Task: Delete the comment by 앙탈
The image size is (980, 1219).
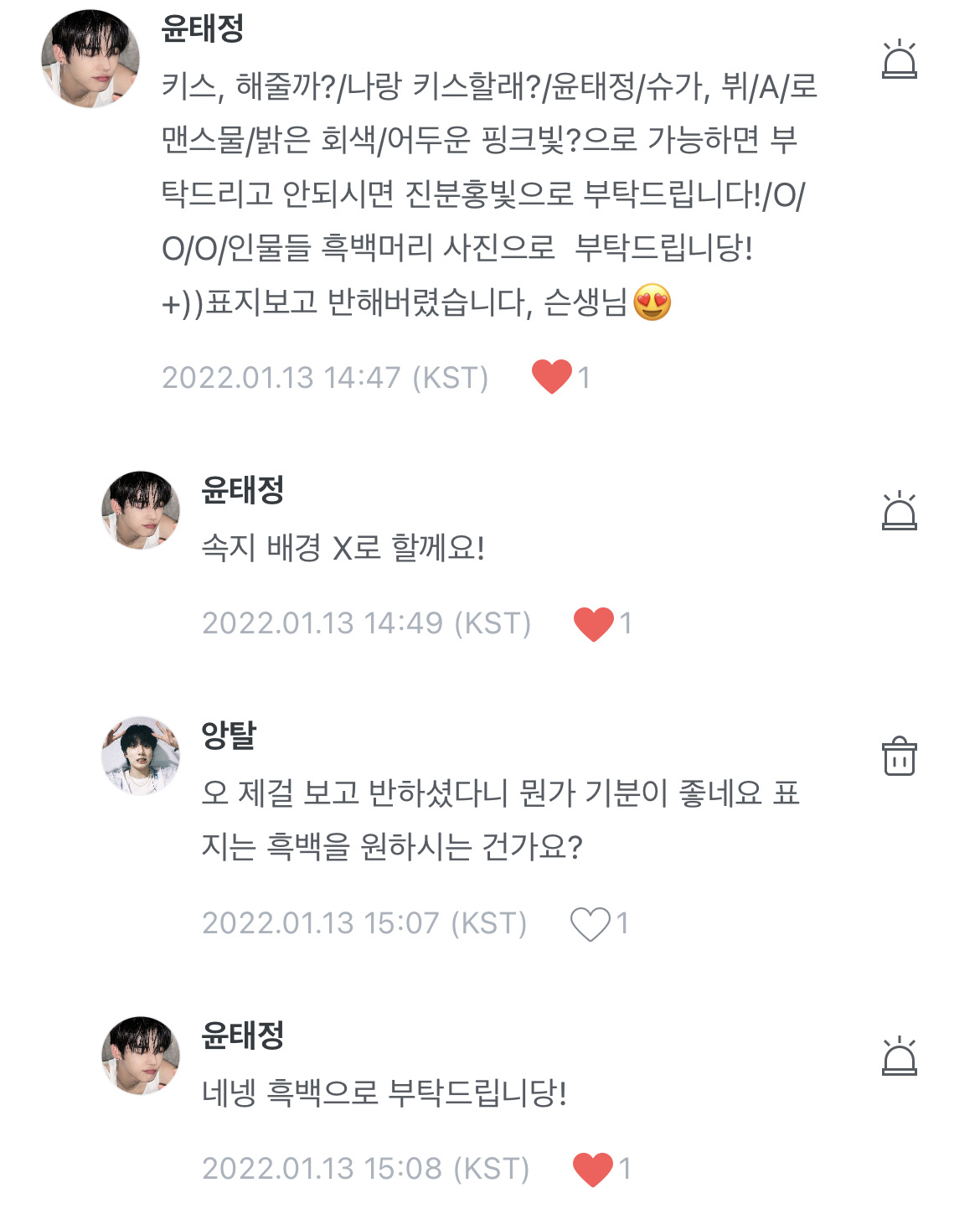Action: pos(899,757)
